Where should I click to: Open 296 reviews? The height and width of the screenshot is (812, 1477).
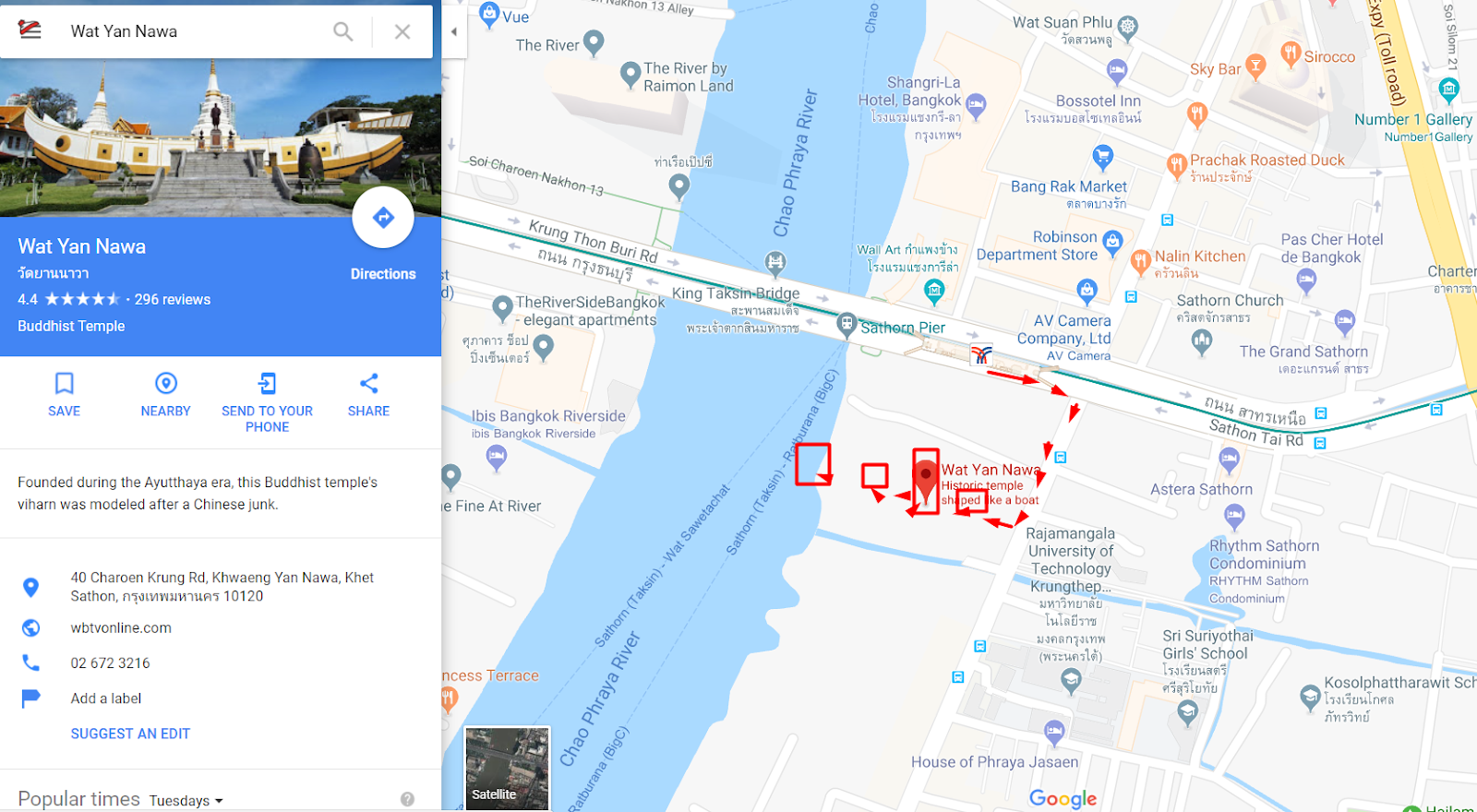(173, 299)
